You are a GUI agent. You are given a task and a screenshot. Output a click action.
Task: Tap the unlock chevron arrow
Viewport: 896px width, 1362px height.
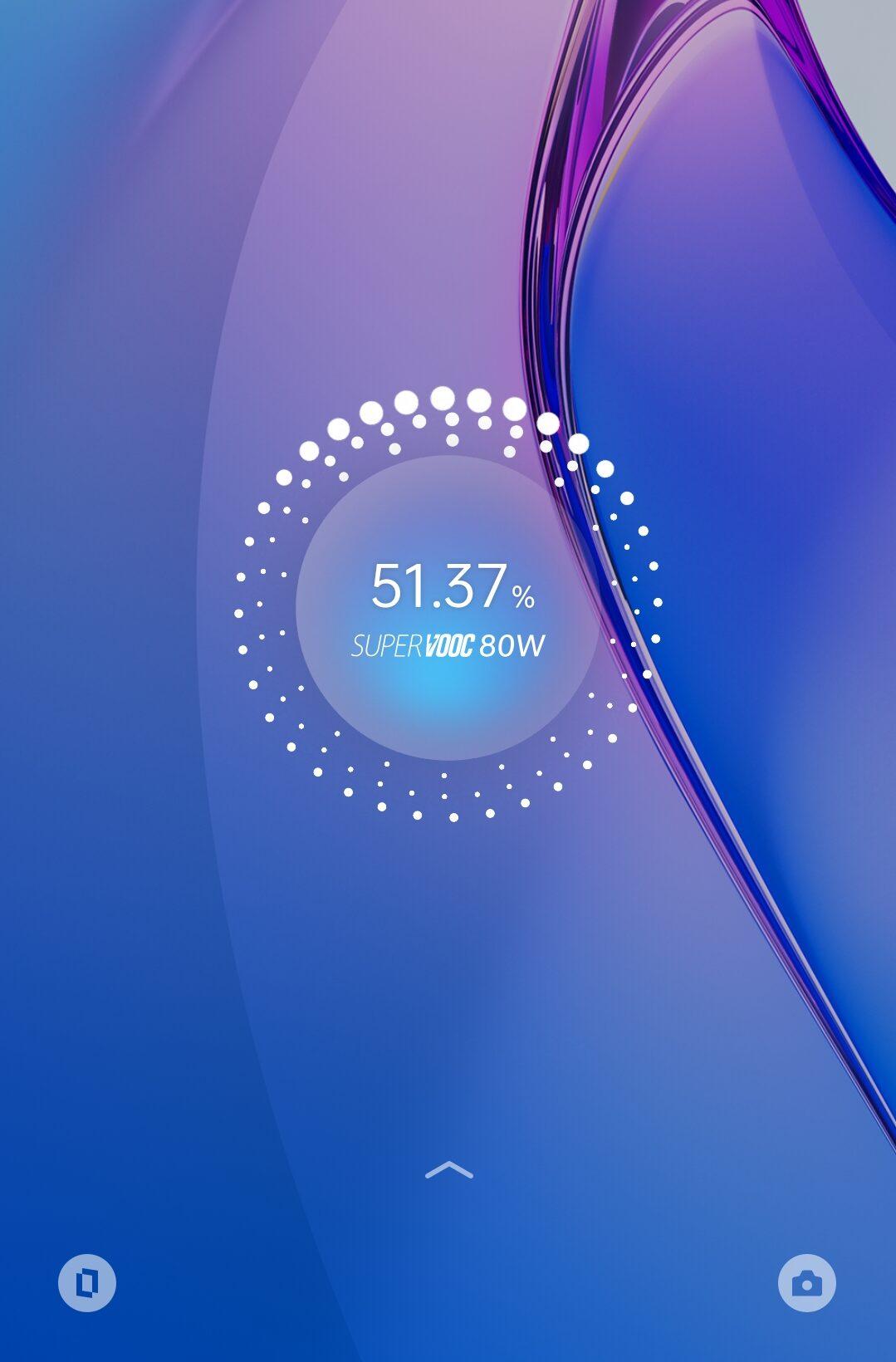coord(448,1170)
